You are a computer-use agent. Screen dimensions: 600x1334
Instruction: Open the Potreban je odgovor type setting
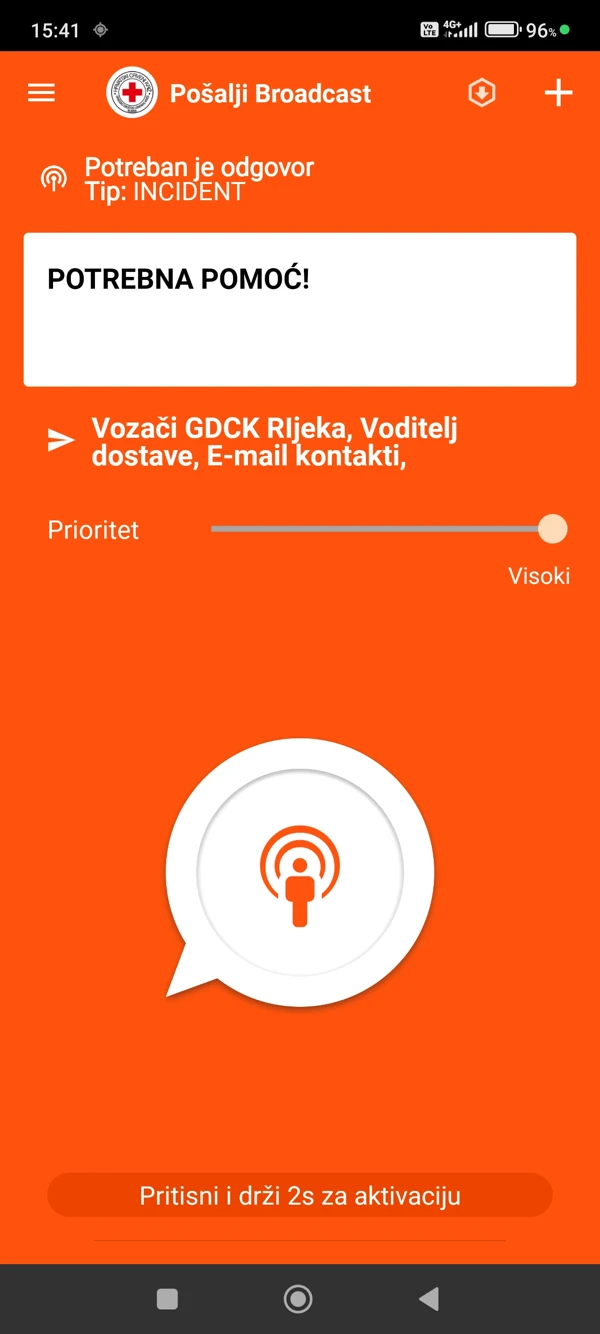[198, 180]
